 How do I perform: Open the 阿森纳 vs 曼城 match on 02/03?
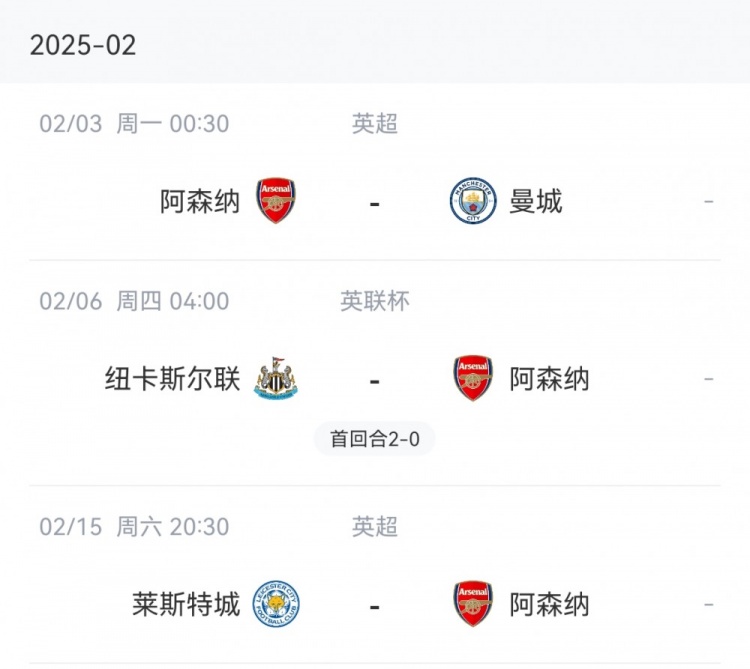(x=374, y=202)
